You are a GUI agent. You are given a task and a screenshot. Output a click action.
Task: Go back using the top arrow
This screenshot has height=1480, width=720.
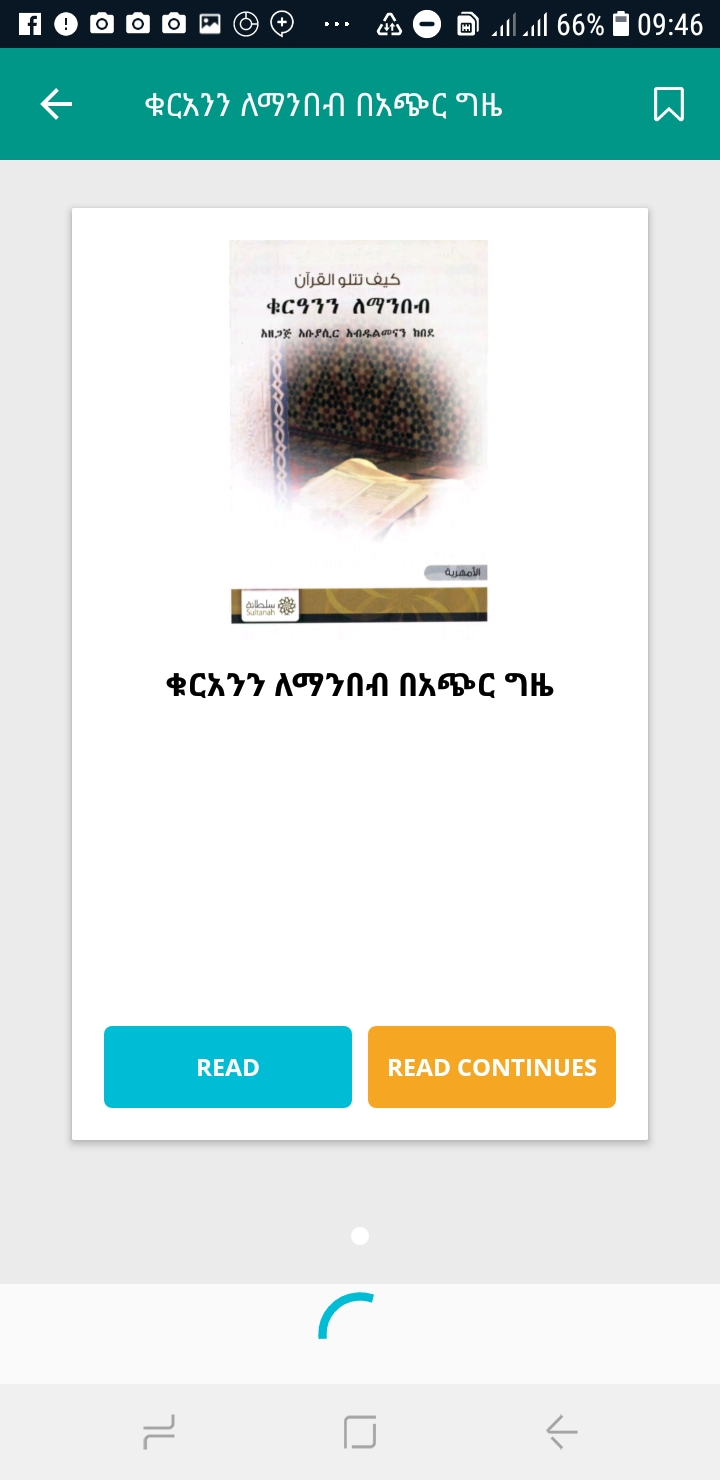56,104
